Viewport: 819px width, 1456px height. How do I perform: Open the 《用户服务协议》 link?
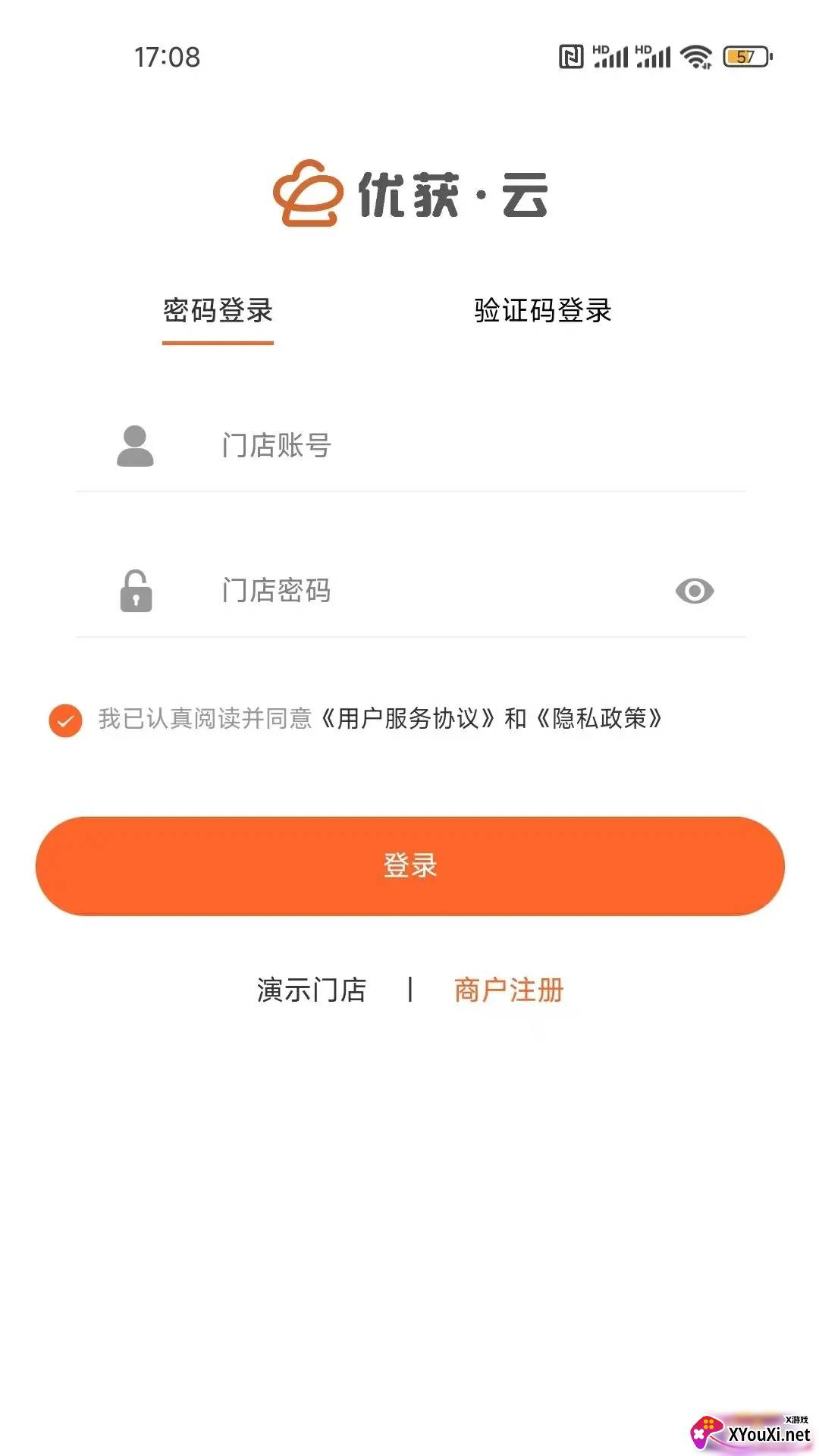408,718
